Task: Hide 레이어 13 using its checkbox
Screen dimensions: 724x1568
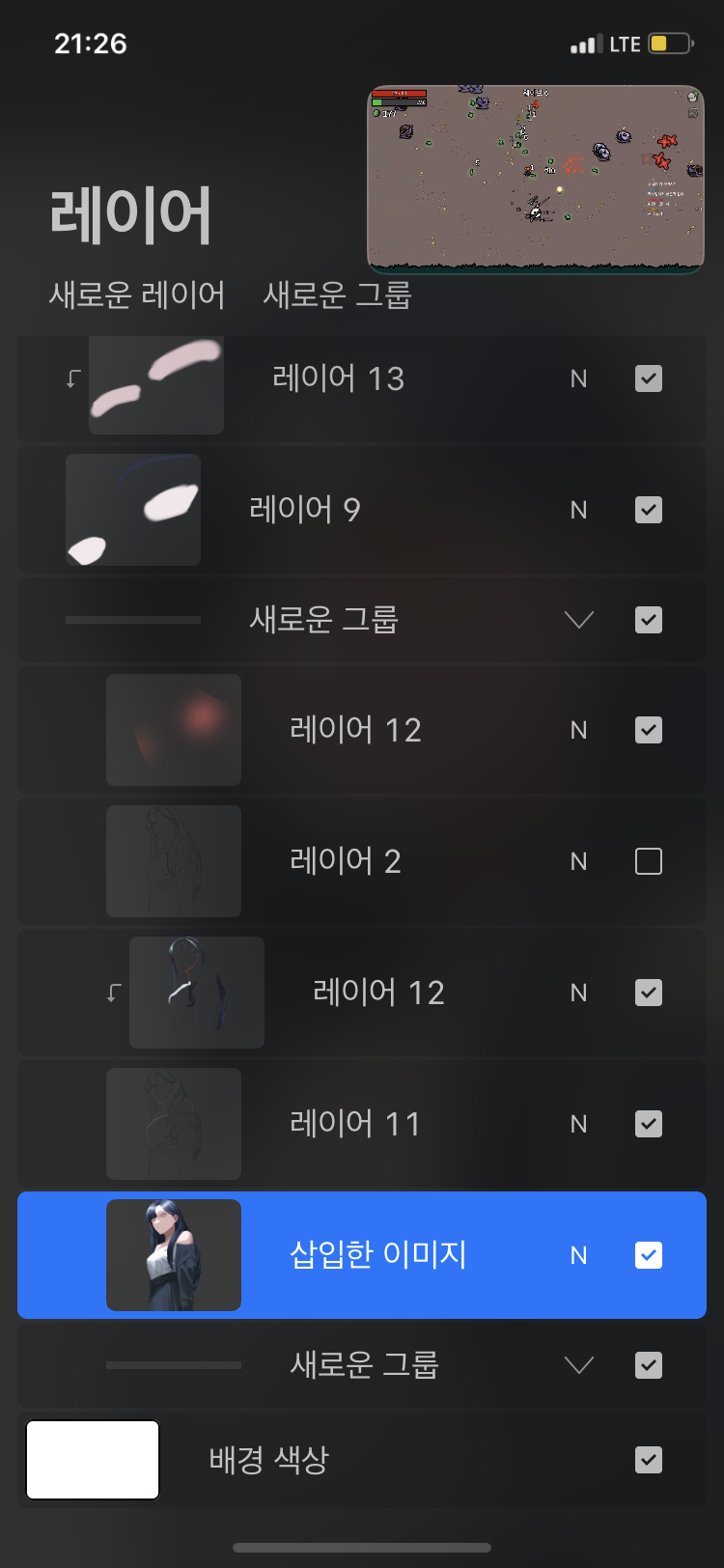Action: pyautogui.click(x=649, y=378)
